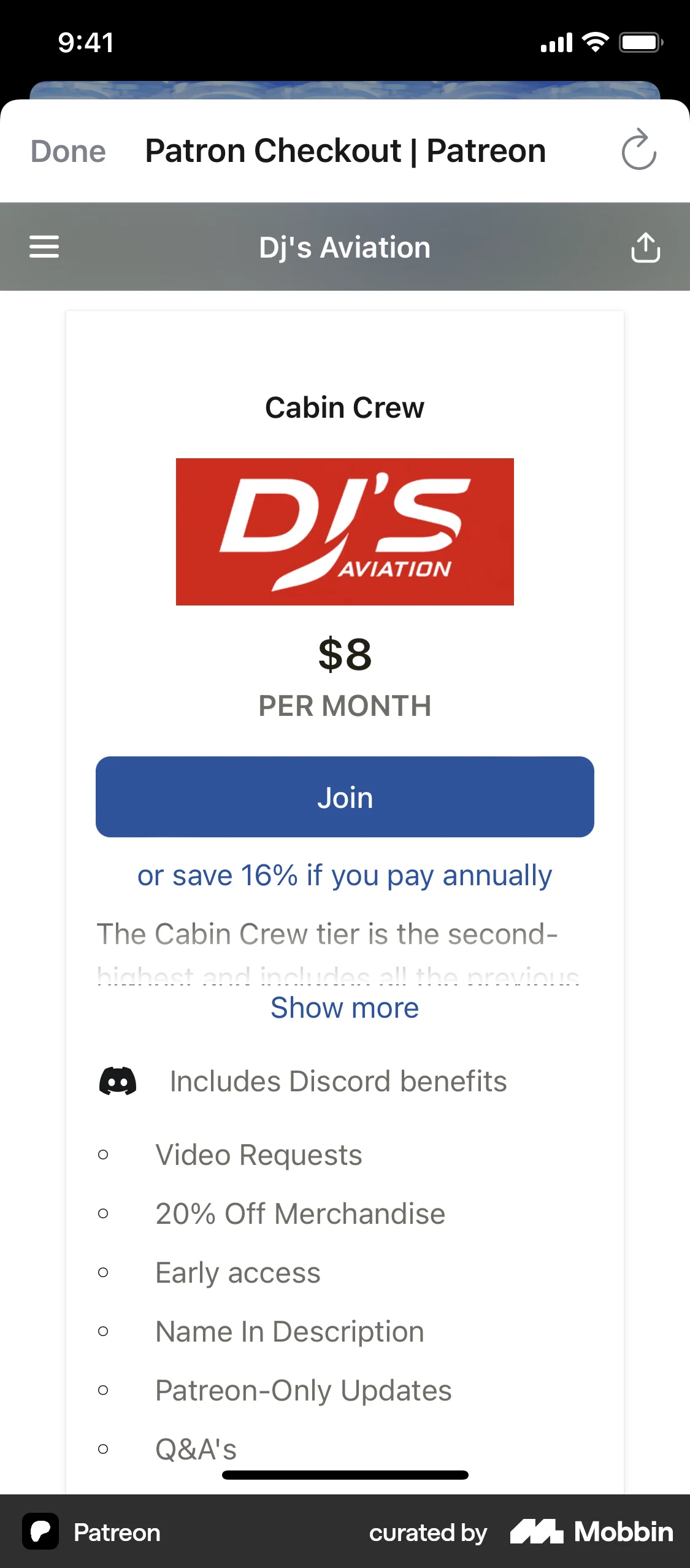Click the Dj's Aviation logo image
This screenshot has height=1568, width=690.
(345, 531)
